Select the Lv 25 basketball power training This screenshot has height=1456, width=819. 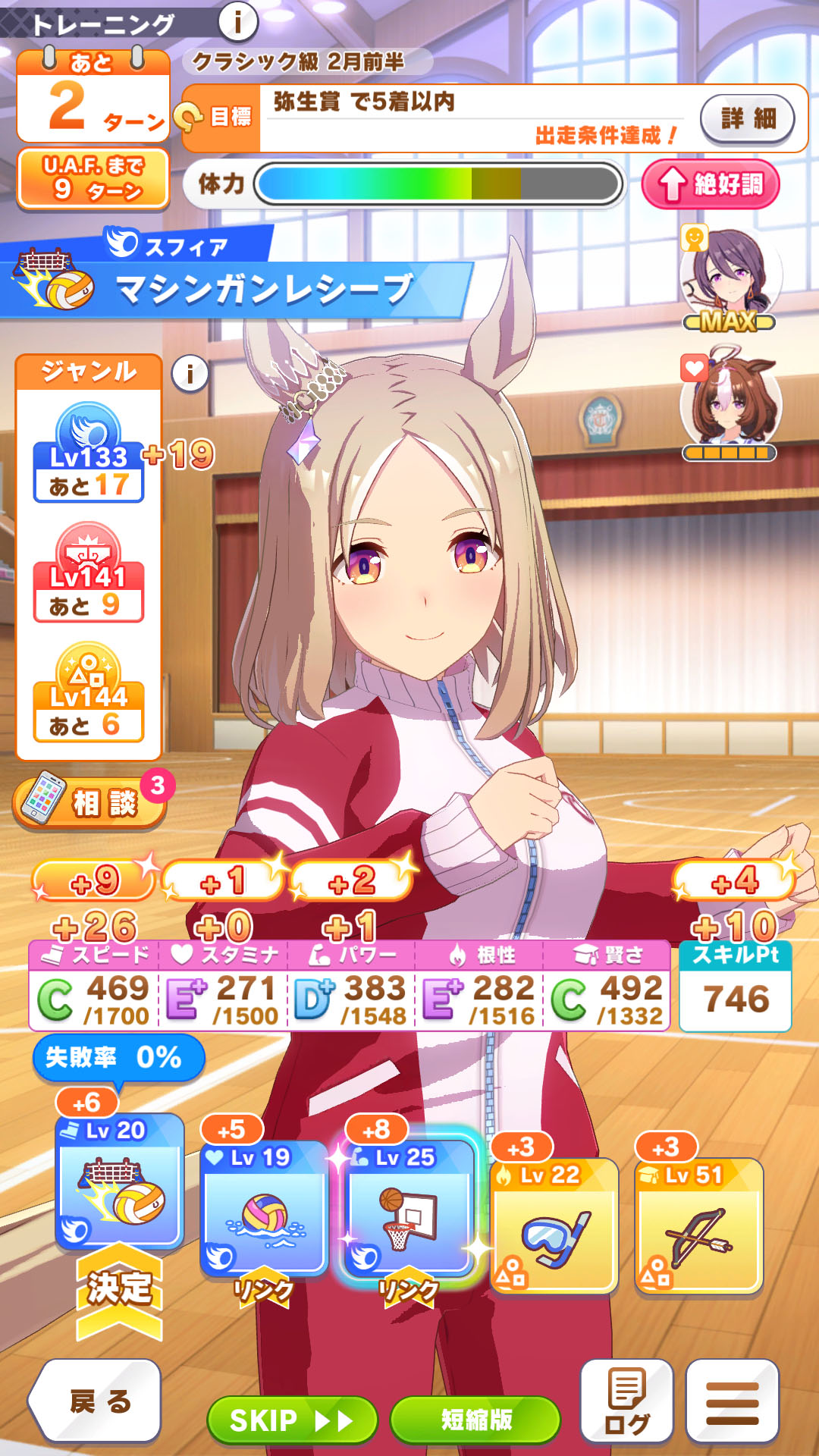point(408,1210)
